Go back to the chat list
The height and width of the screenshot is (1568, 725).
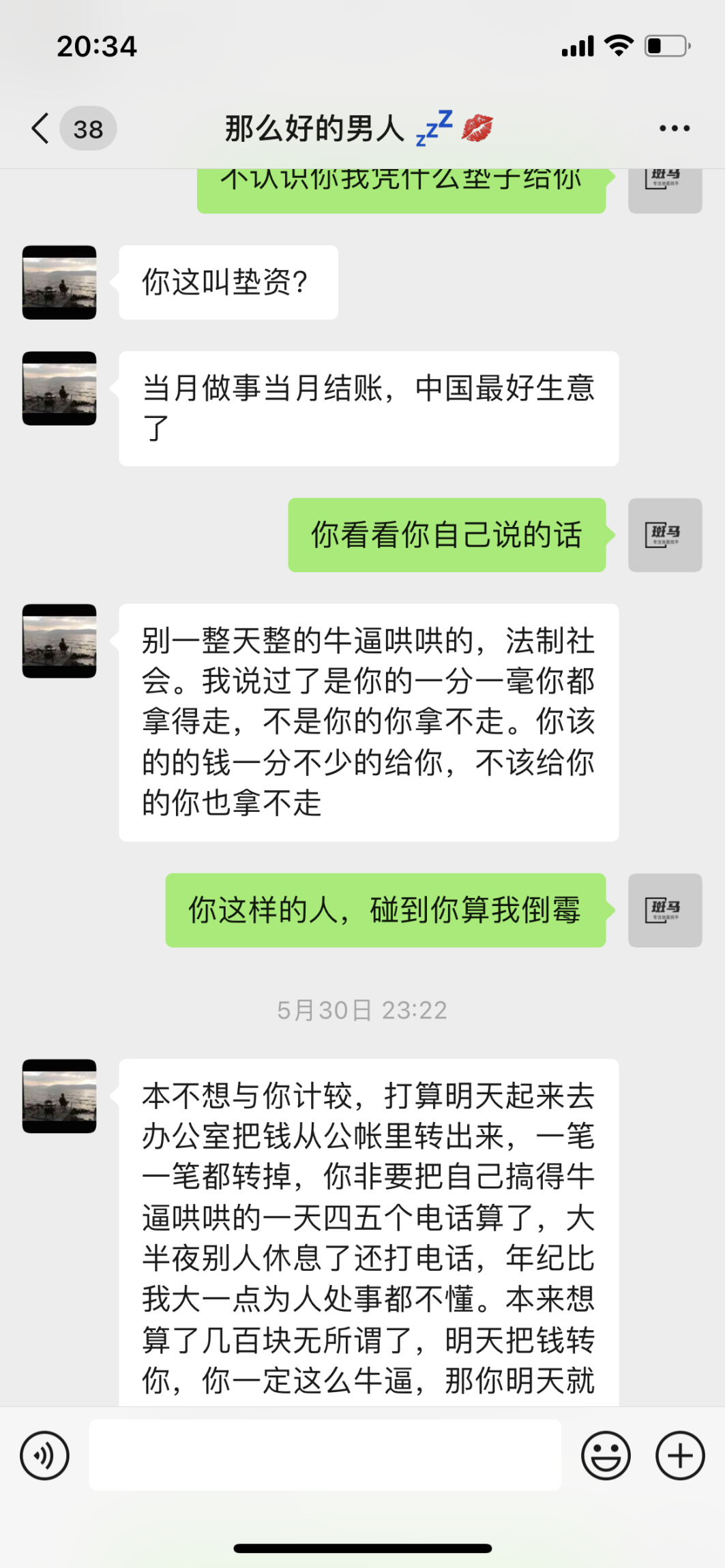click(x=41, y=128)
